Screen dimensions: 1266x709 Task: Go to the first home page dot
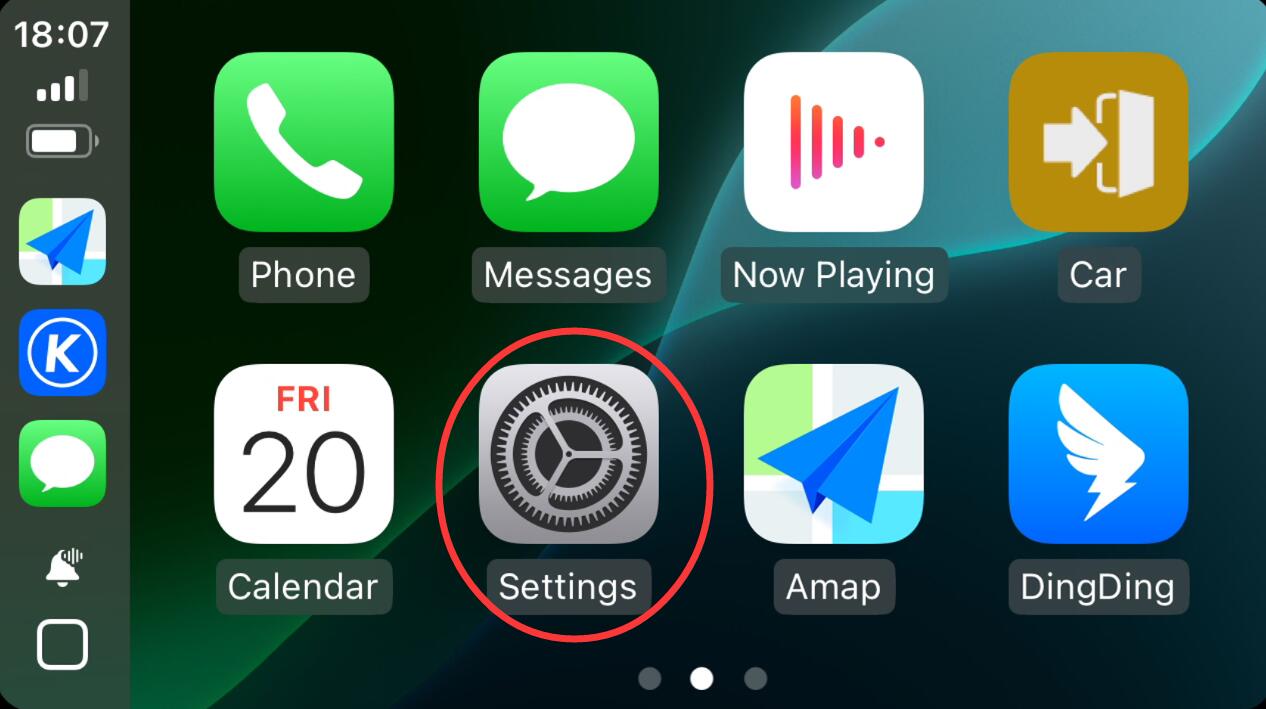point(650,679)
